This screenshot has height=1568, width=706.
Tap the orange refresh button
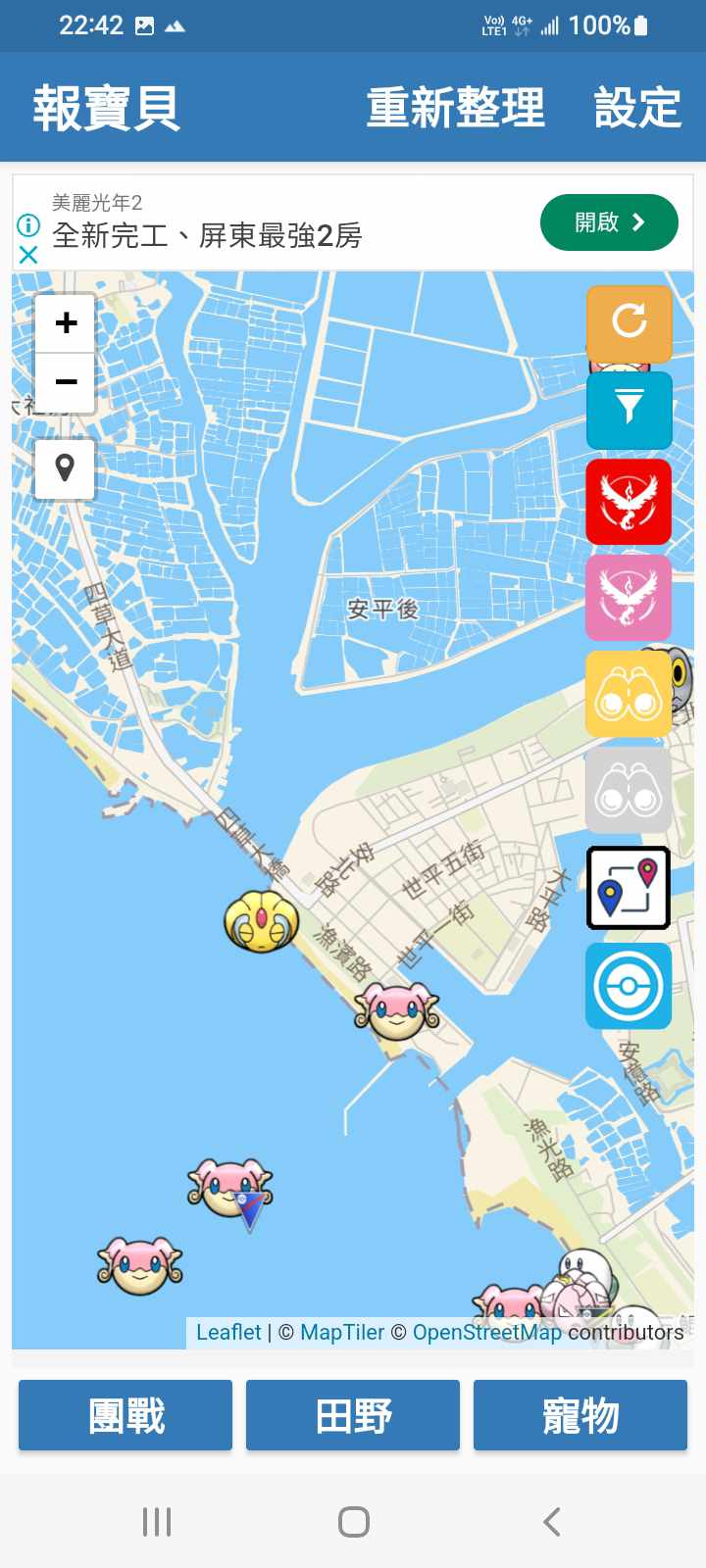coord(629,321)
